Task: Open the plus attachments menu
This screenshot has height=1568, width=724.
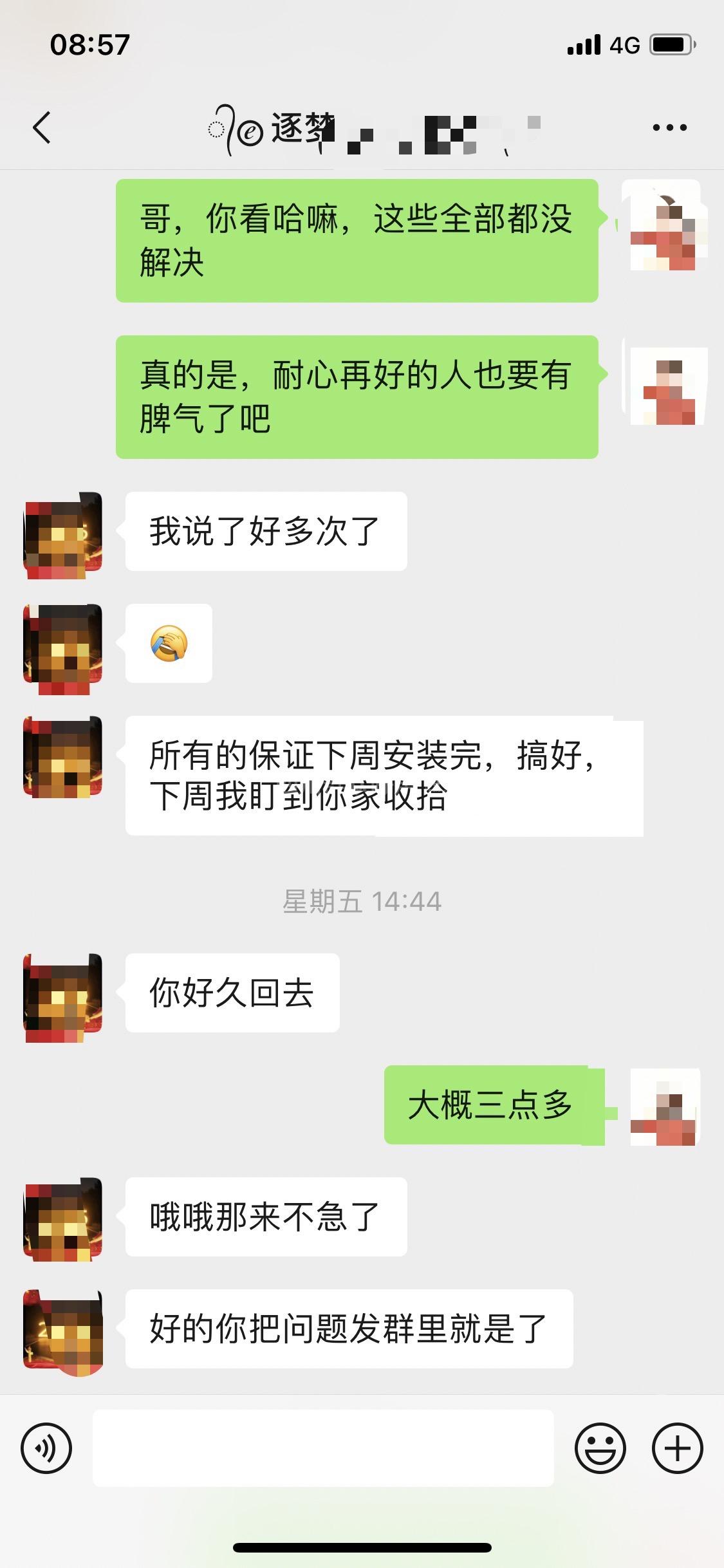Action: pos(677,1448)
